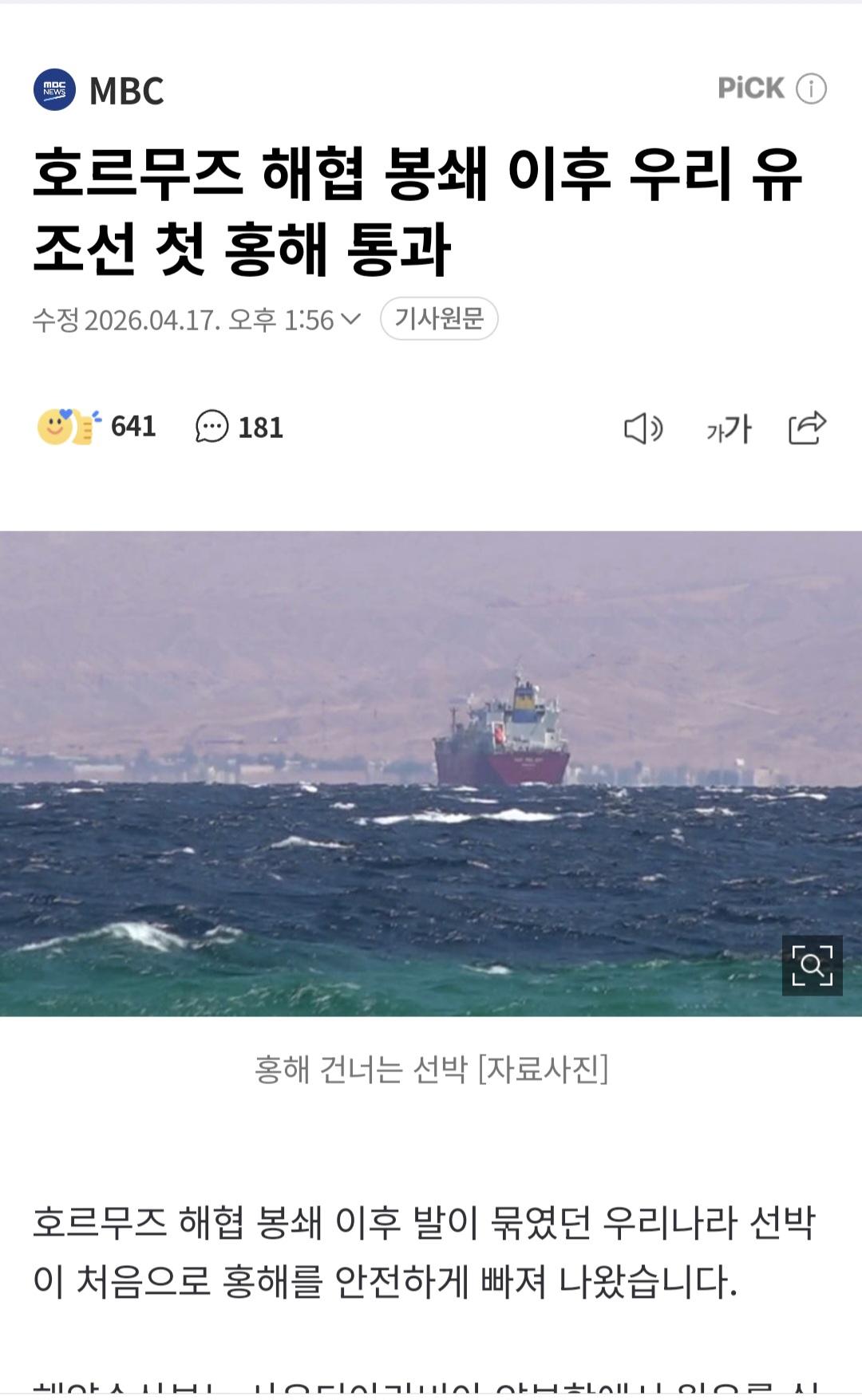Image resolution: width=862 pixels, height=1400 pixels.
Task: React to the article with emoji
Action: click(x=69, y=427)
